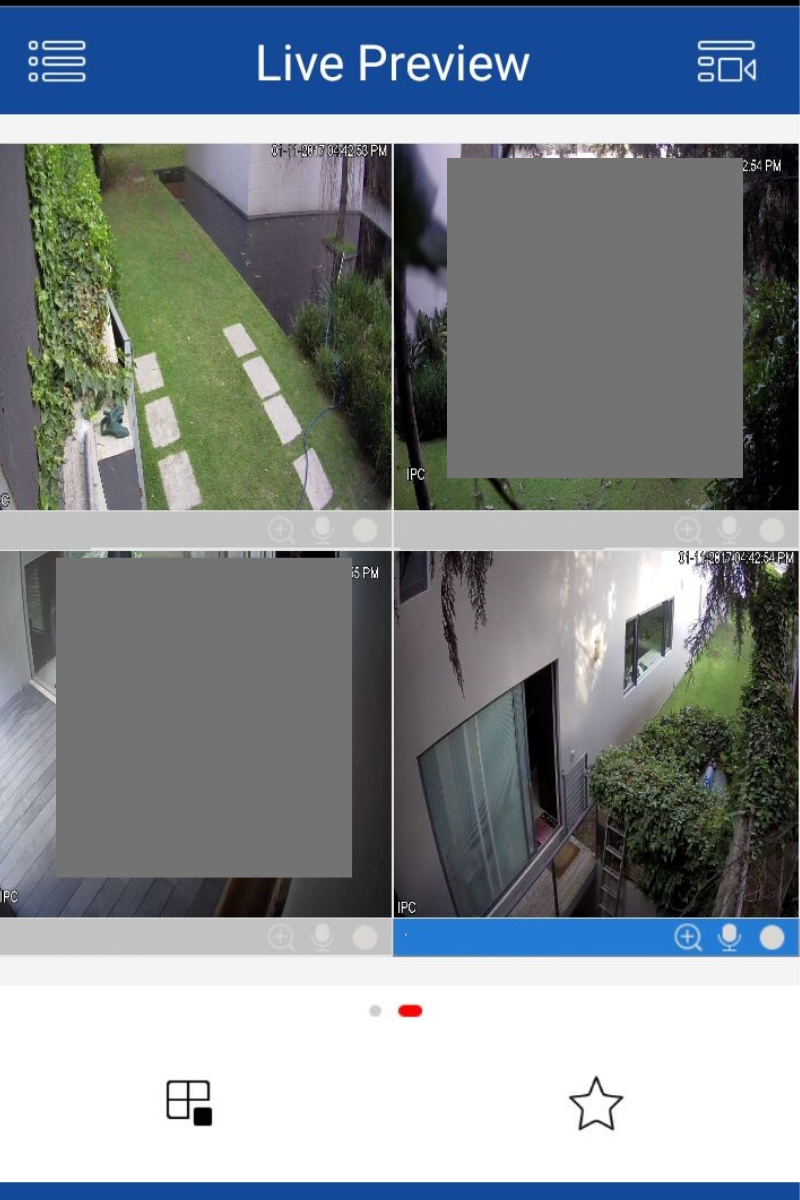Go to the first page indicator dot
Image resolution: width=800 pixels, height=1200 pixels.
pos(375,1011)
